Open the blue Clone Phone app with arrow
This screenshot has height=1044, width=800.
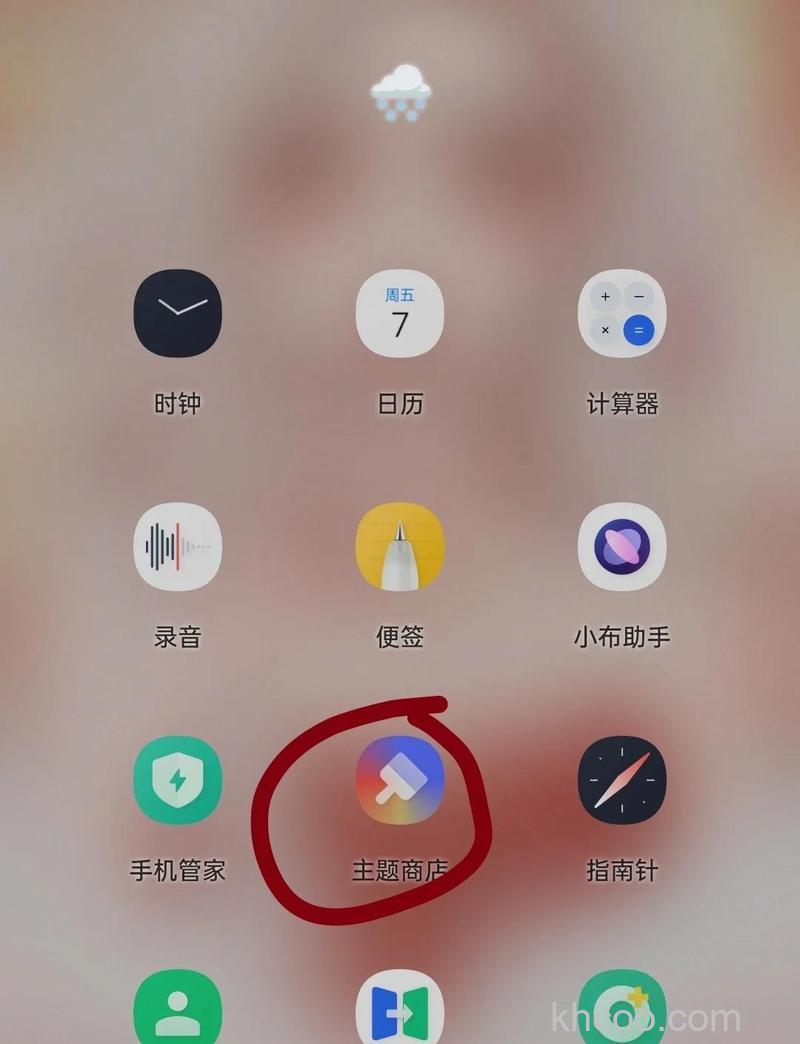click(x=401, y=1015)
